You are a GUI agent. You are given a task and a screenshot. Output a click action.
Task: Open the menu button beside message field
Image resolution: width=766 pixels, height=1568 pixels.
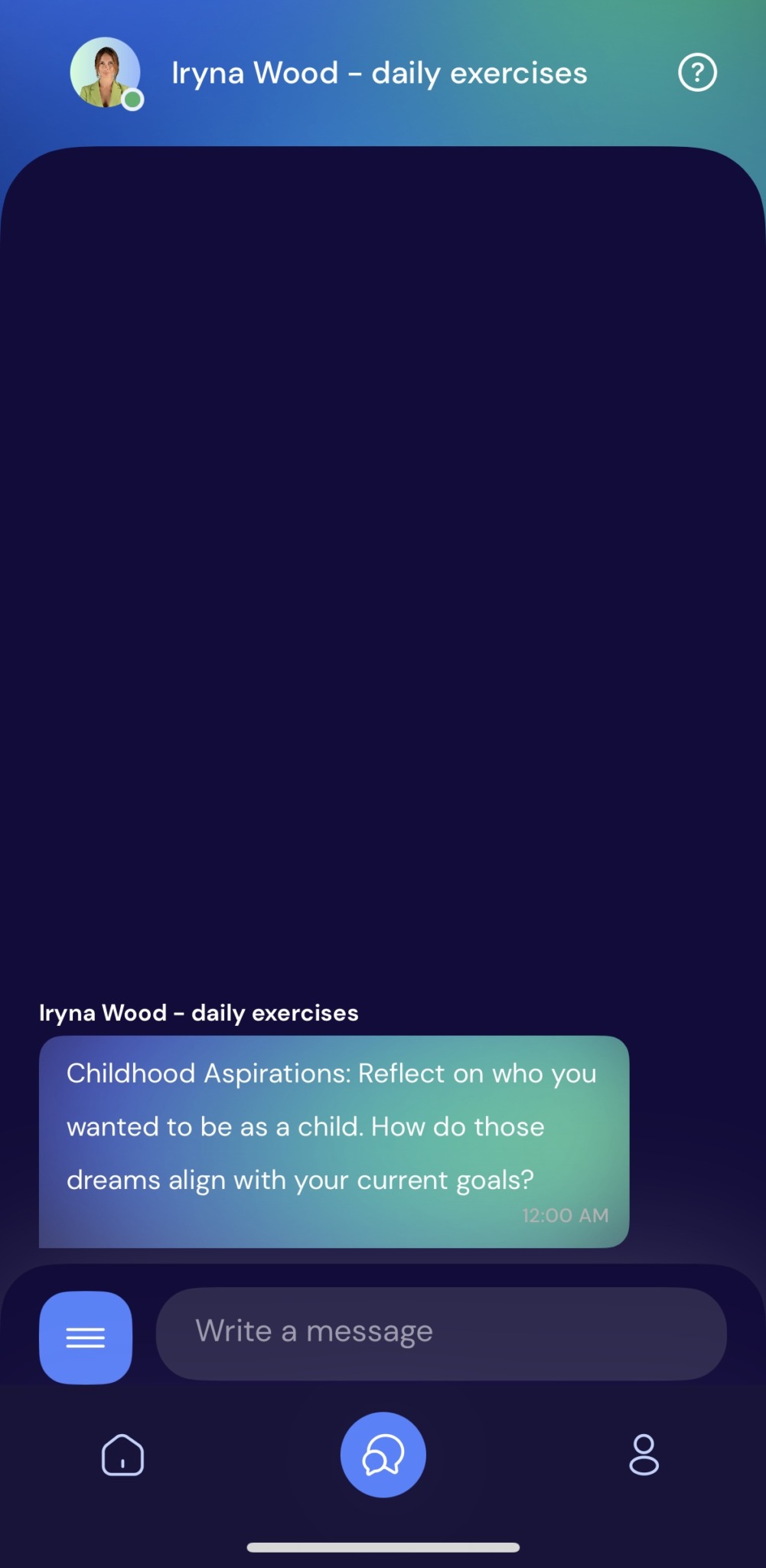(86, 1337)
